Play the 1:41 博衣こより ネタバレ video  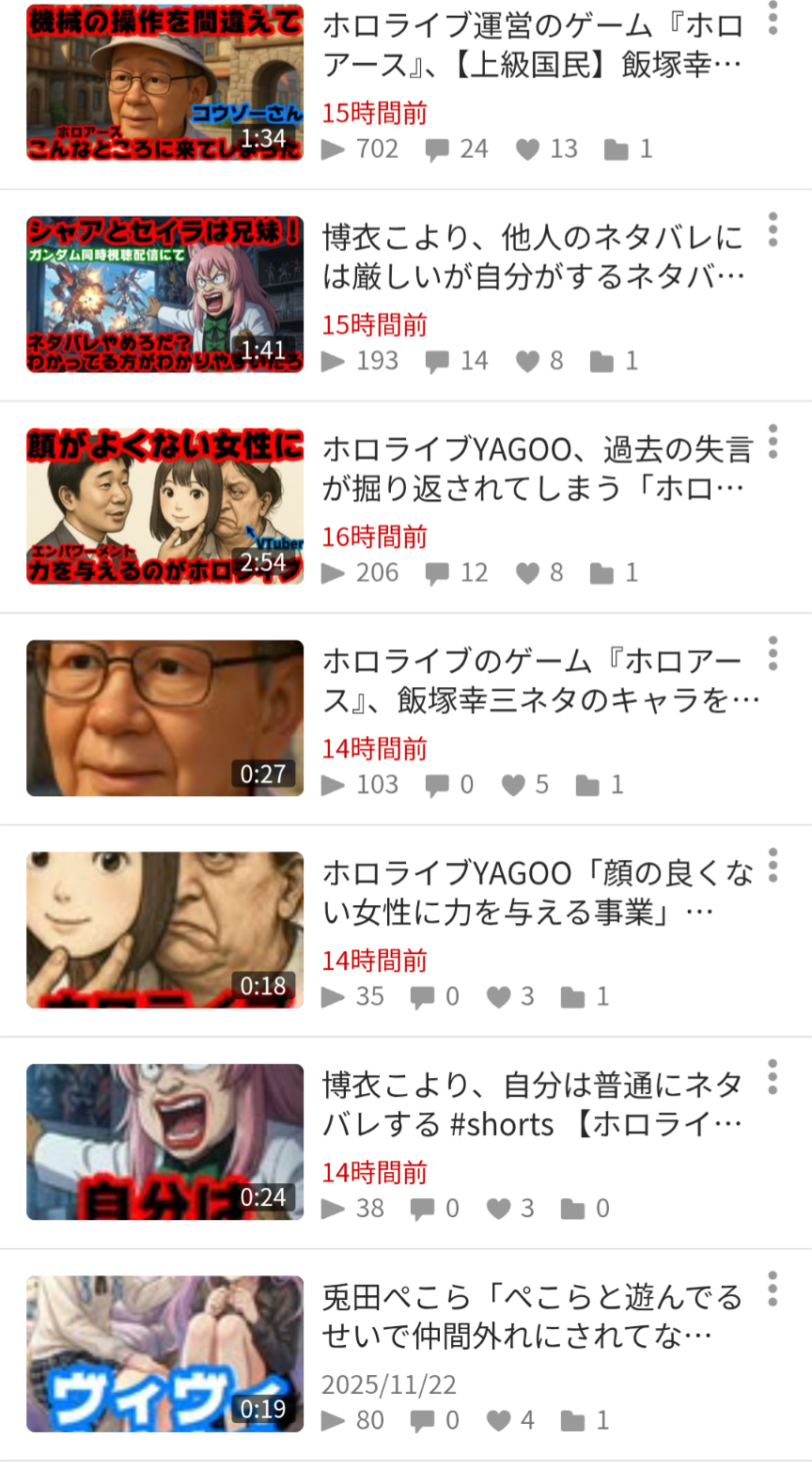coord(164,294)
